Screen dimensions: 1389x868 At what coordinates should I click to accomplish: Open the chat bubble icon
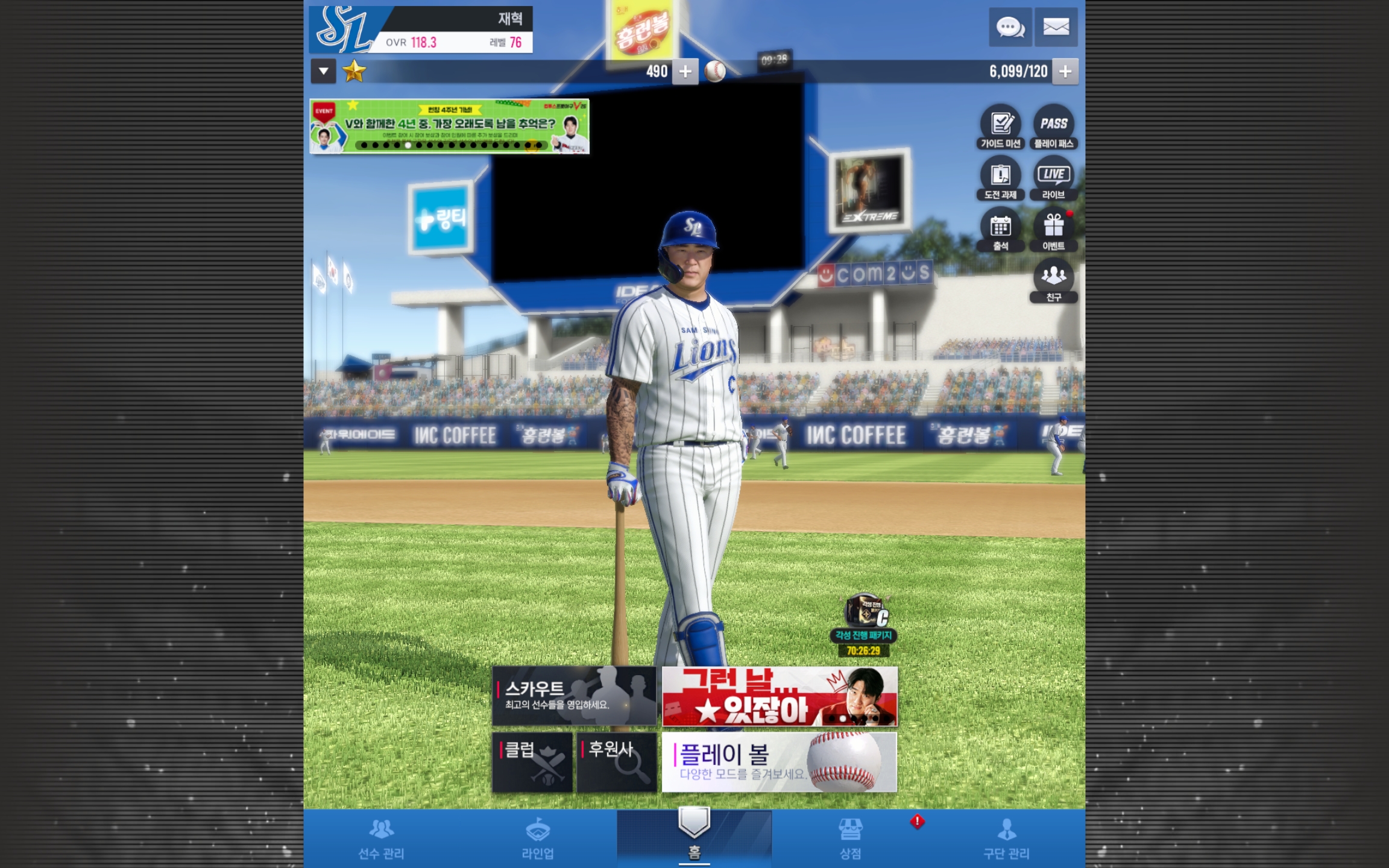(1010, 27)
